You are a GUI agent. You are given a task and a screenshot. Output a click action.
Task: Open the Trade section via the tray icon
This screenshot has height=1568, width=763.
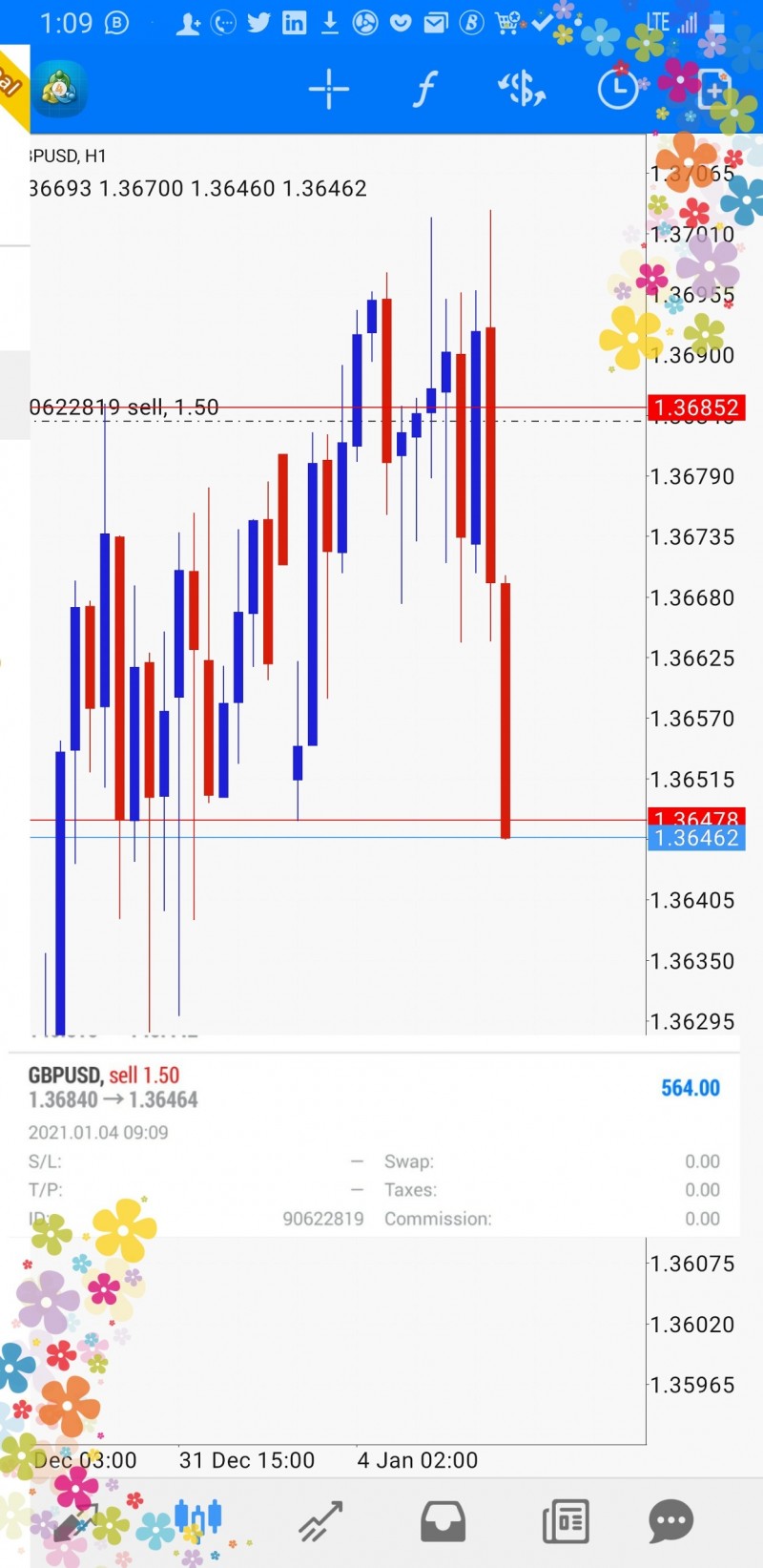[442, 1521]
